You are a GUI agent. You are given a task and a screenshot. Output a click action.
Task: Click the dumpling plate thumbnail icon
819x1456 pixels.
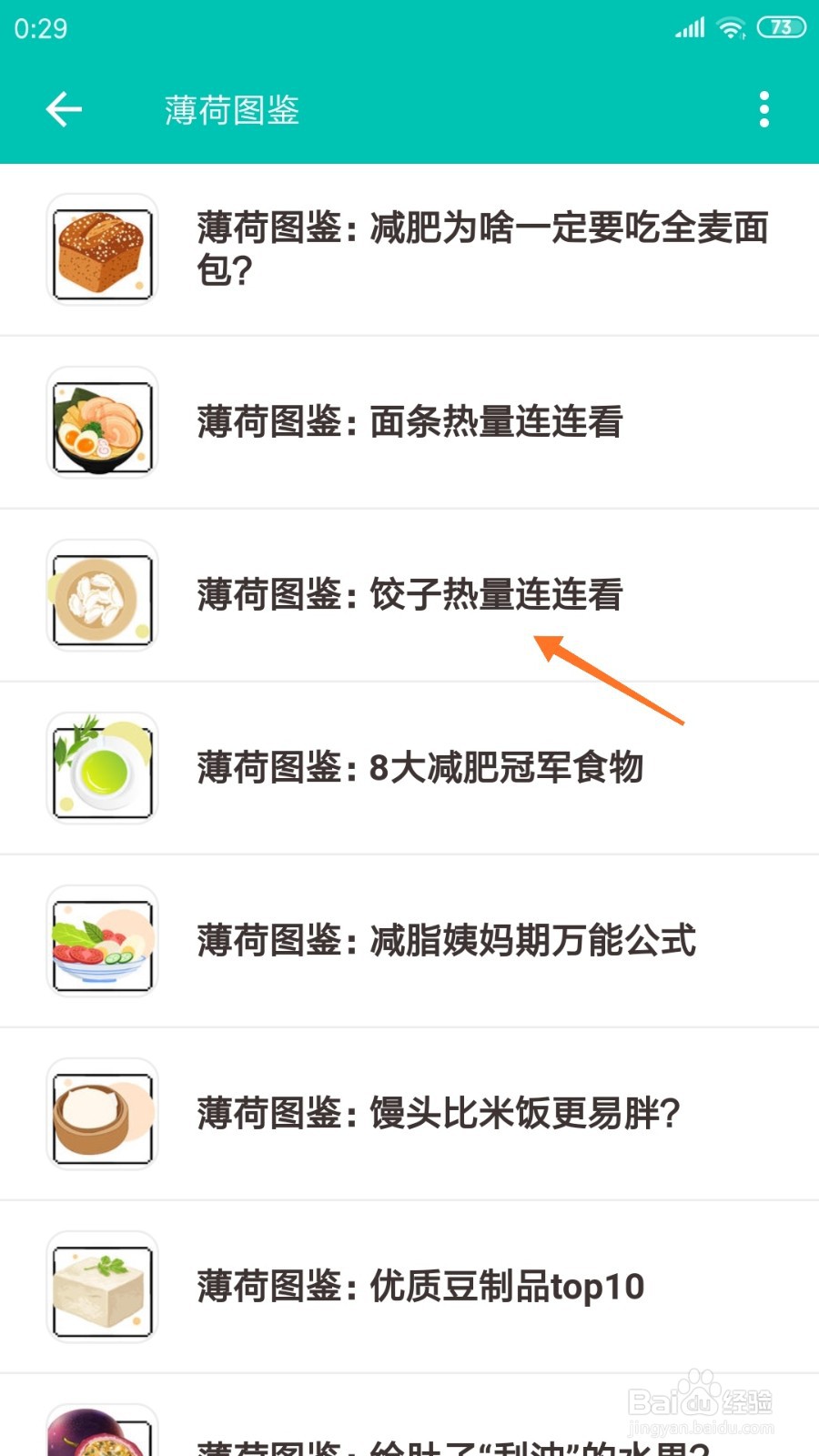[x=102, y=596]
